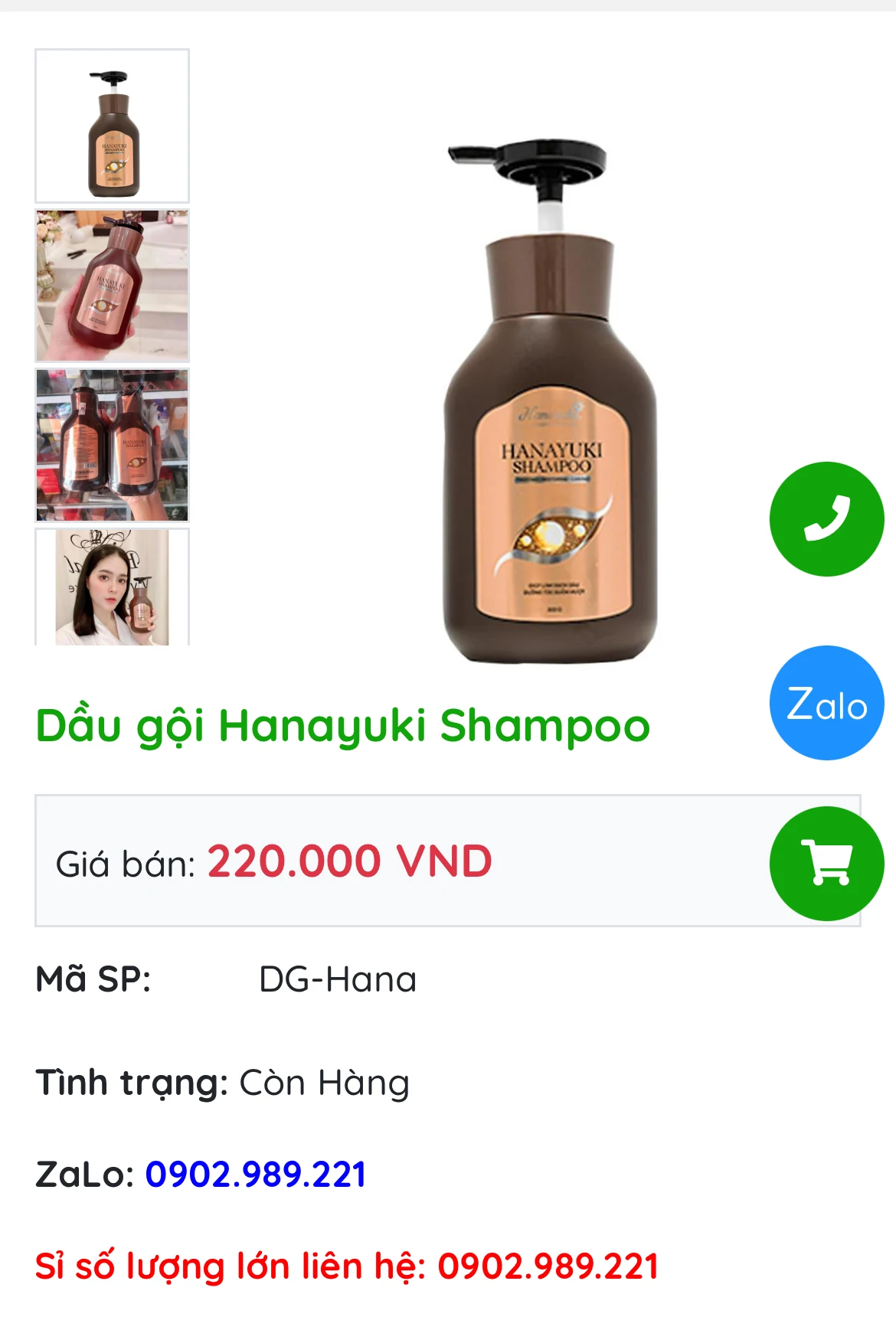The image size is (896, 1317).
Task: Select the first bottle thumbnail on white background
Action: [x=113, y=126]
